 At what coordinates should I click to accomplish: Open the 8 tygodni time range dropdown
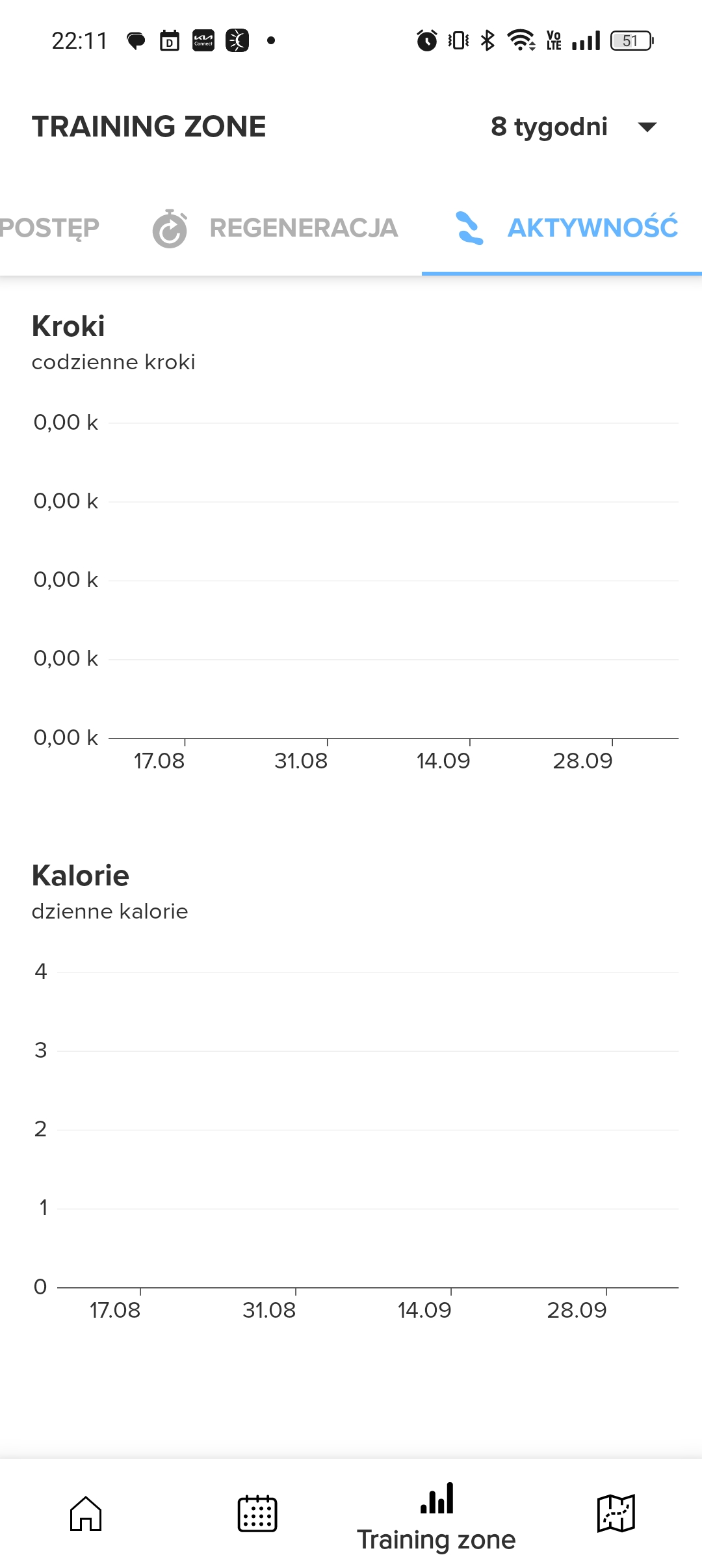(574, 127)
